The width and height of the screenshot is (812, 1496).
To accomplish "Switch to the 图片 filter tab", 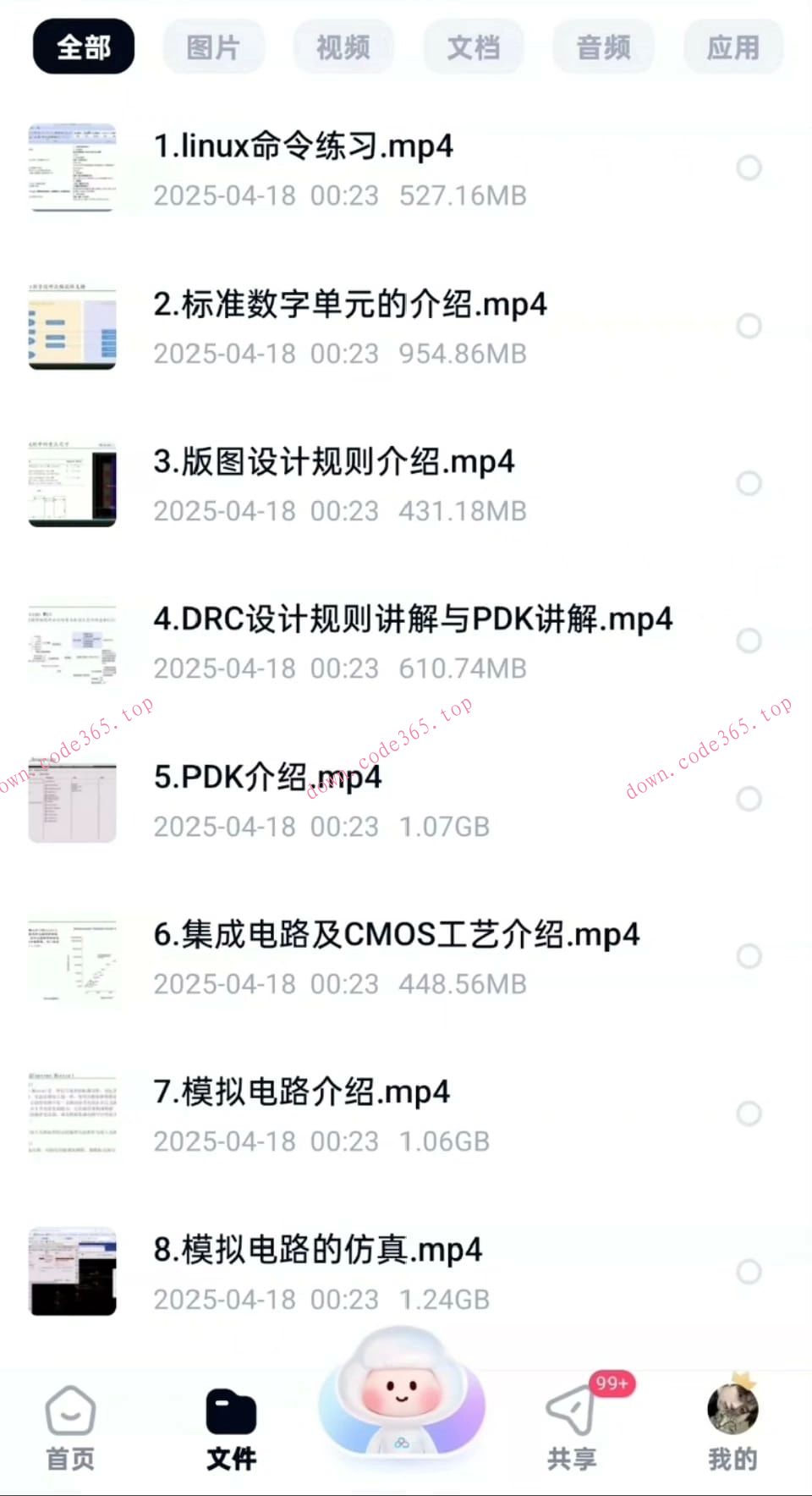I will coord(213,47).
